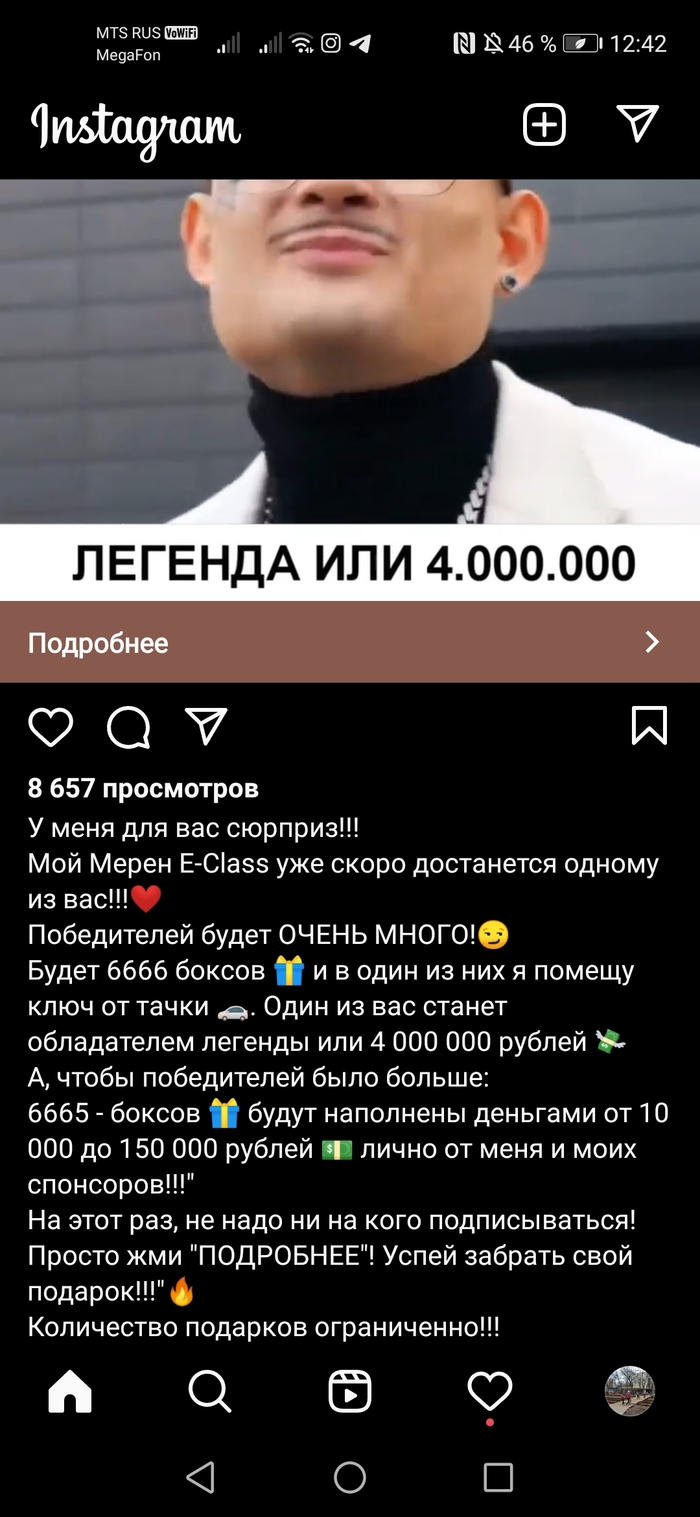Viewport: 700px width, 1517px height.
Task: Save post with the bookmark icon
Action: [x=649, y=726]
